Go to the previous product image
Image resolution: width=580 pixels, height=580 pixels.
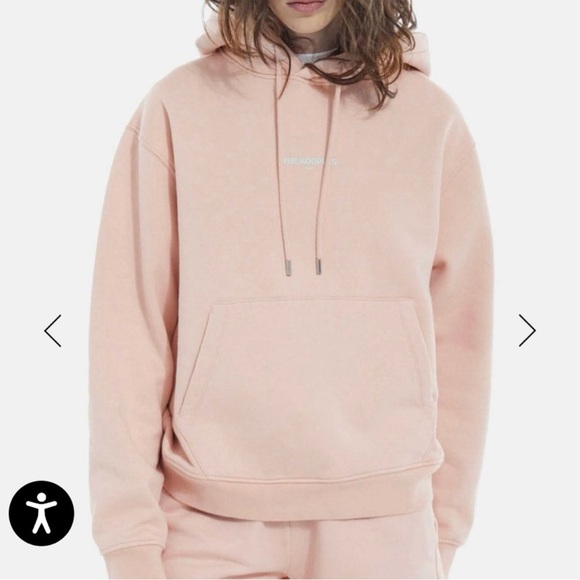point(53,331)
